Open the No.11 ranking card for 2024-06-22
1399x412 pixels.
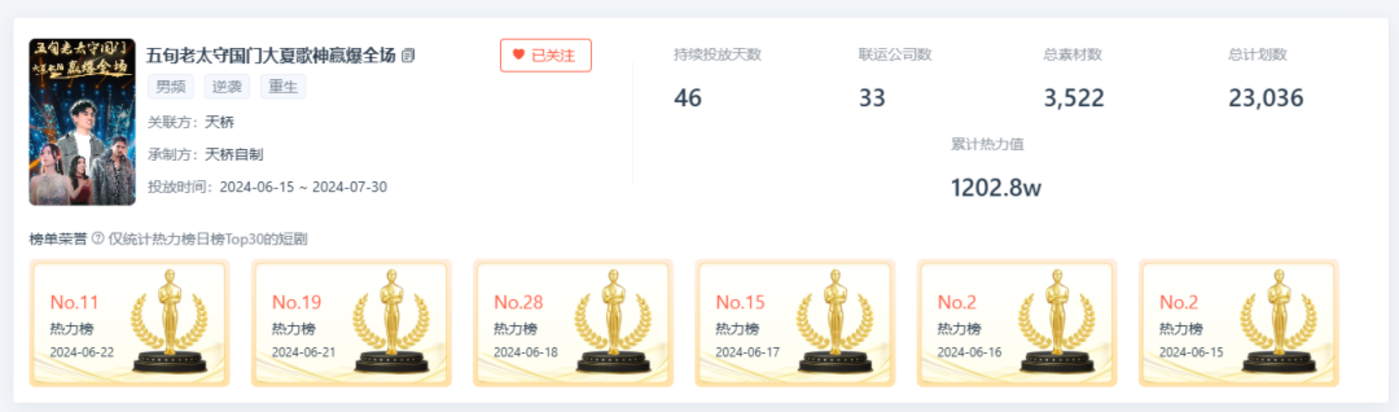(x=130, y=323)
